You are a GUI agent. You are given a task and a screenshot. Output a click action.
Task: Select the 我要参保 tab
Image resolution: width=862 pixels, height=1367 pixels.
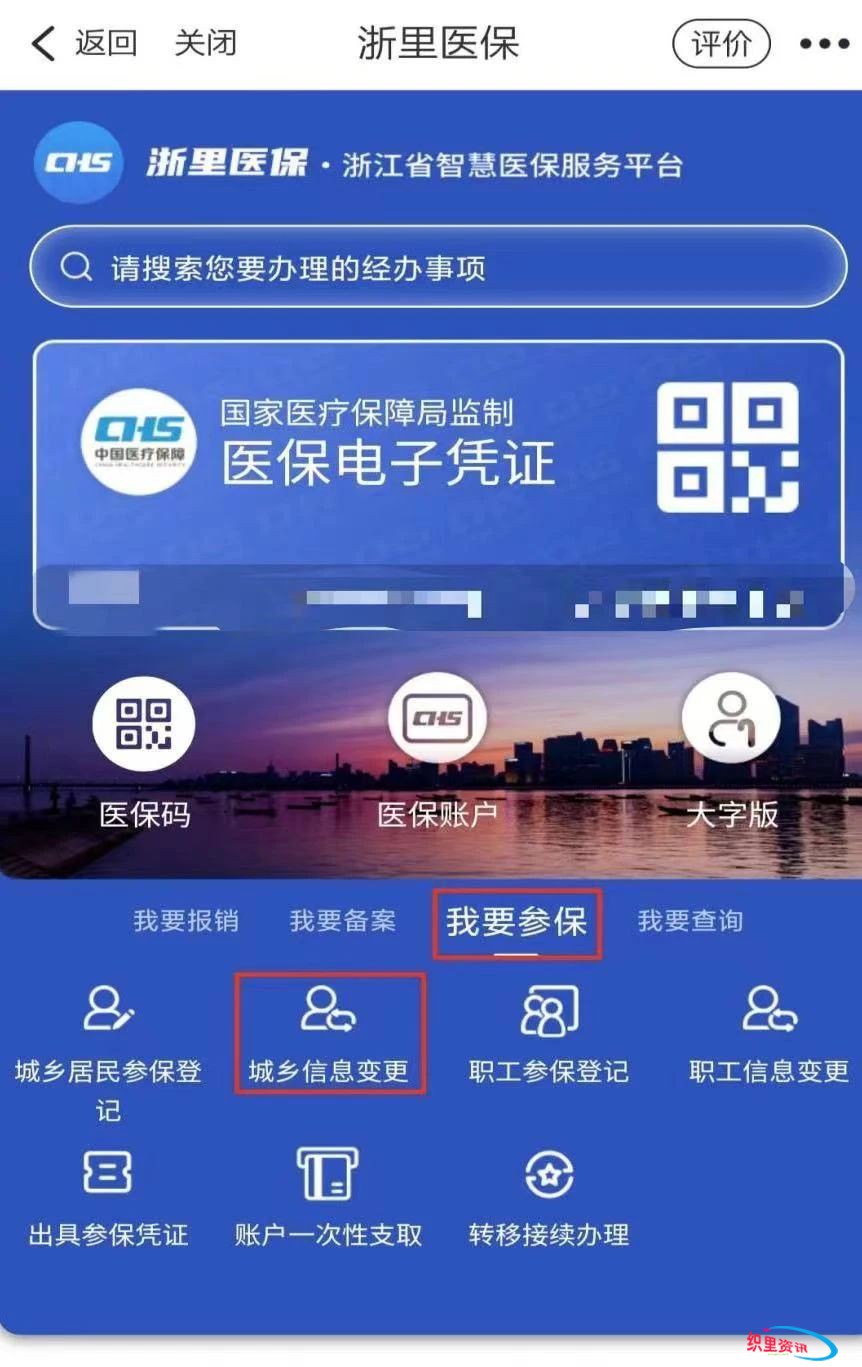click(x=516, y=921)
